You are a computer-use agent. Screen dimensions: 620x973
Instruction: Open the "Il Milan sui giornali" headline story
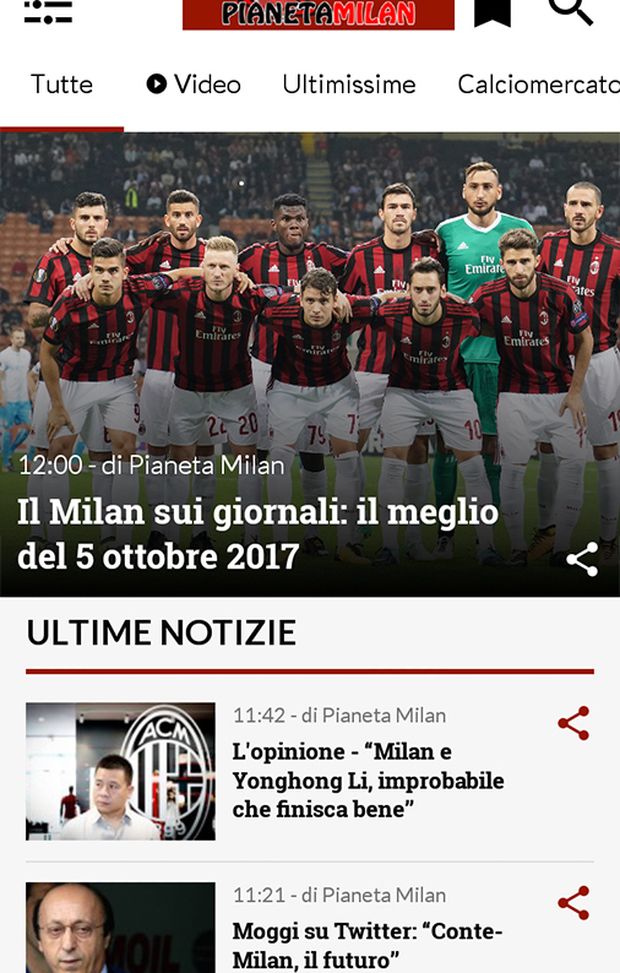258,534
